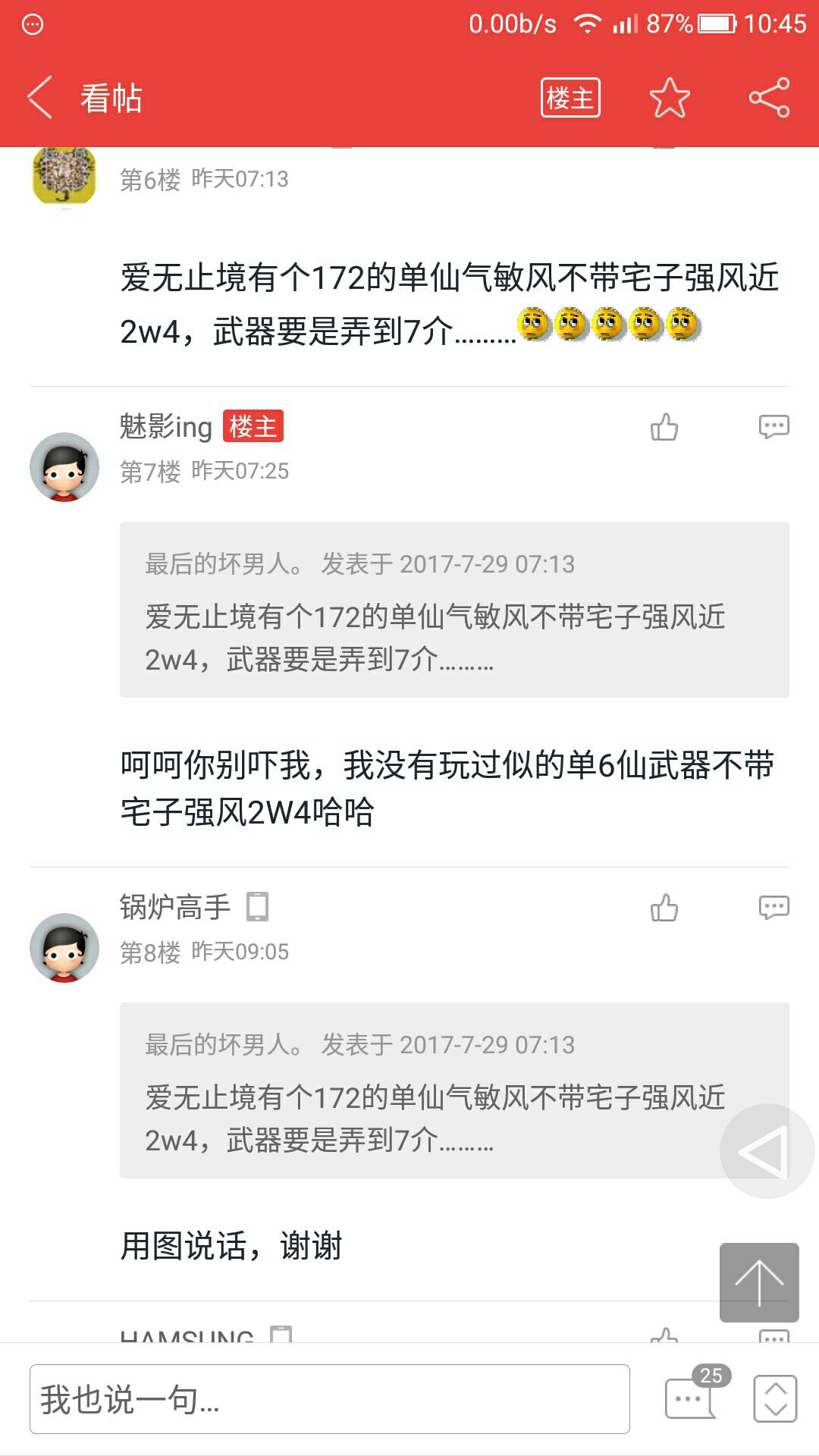Open 6th floor poster's avatar
819x1456 pixels.
tap(64, 176)
